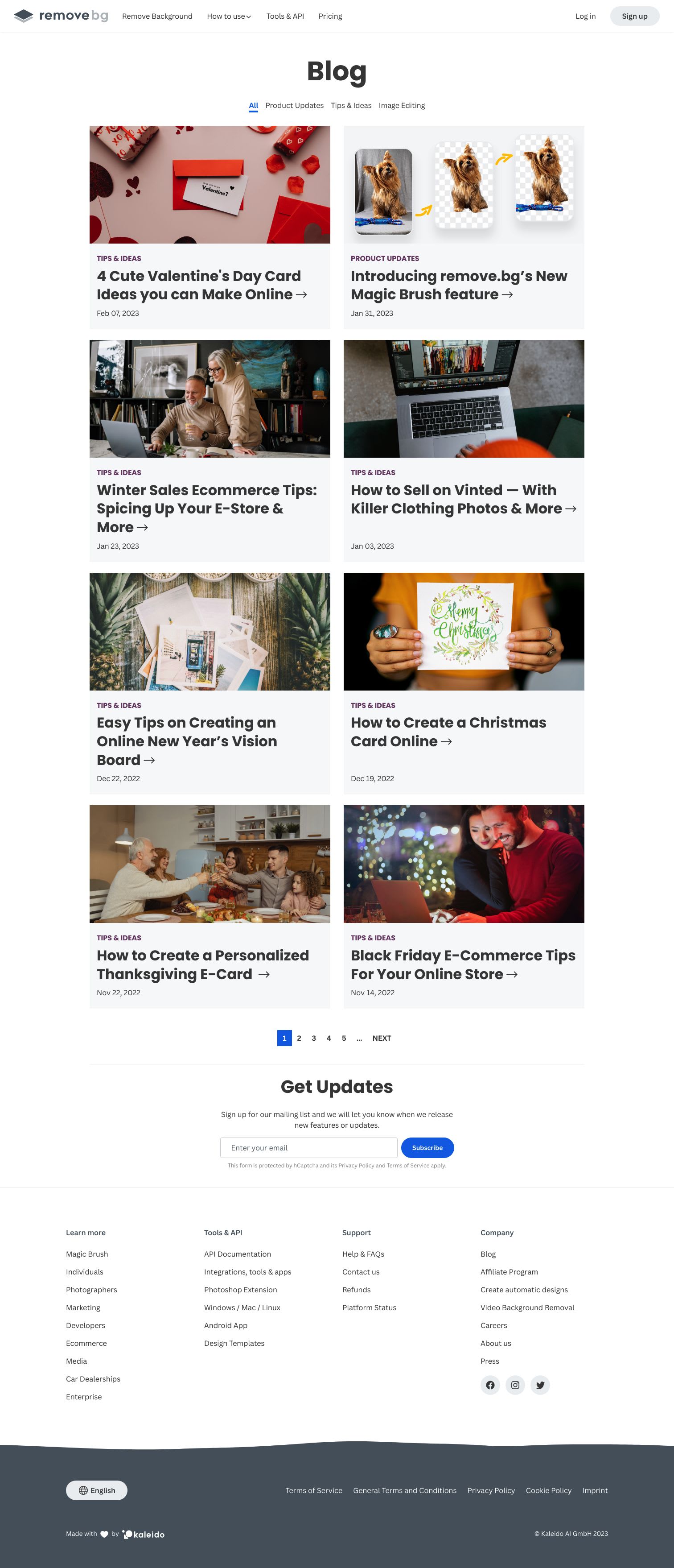Open the API Documentation footer link
Screen dimensions: 674x1568
click(x=237, y=1254)
